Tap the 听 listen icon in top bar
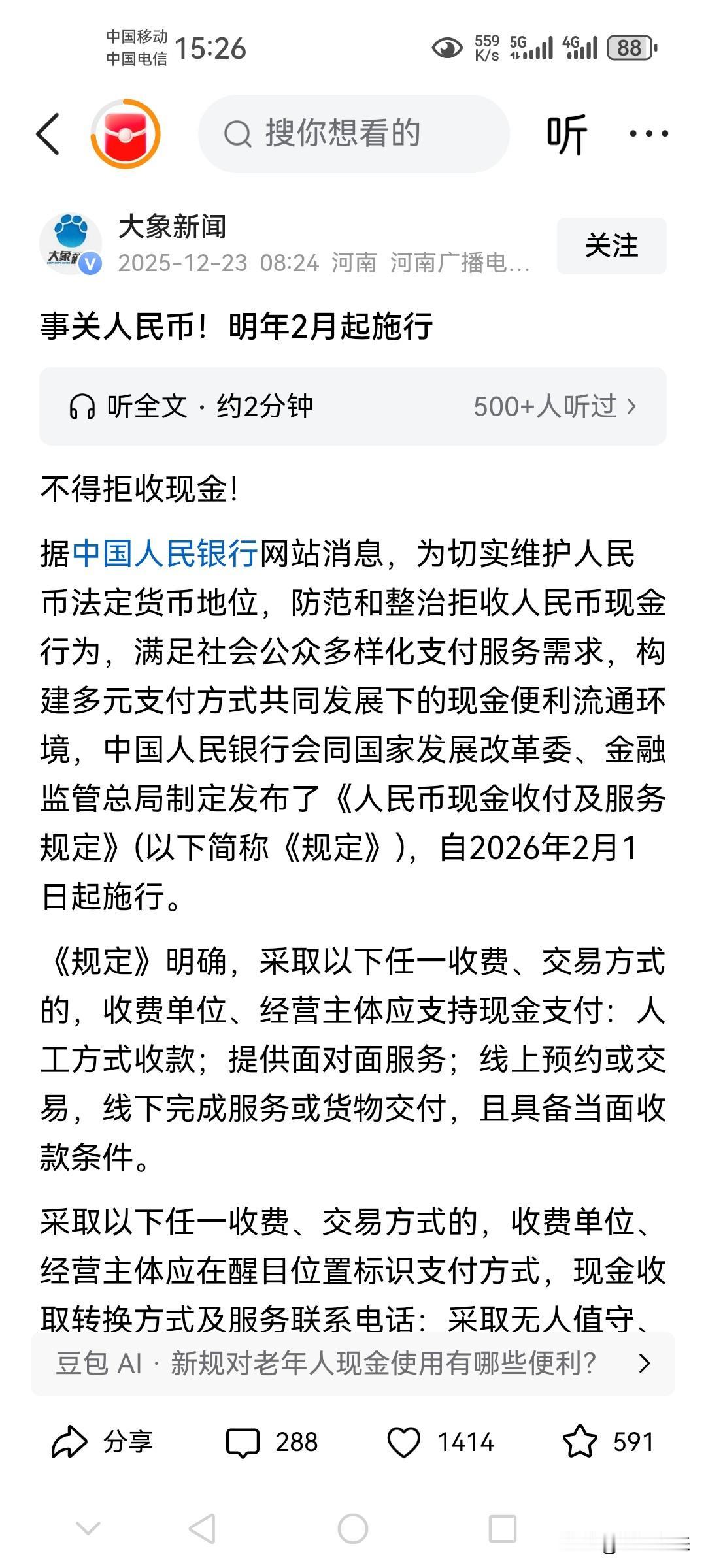The height and width of the screenshot is (1568, 706). coord(568,133)
